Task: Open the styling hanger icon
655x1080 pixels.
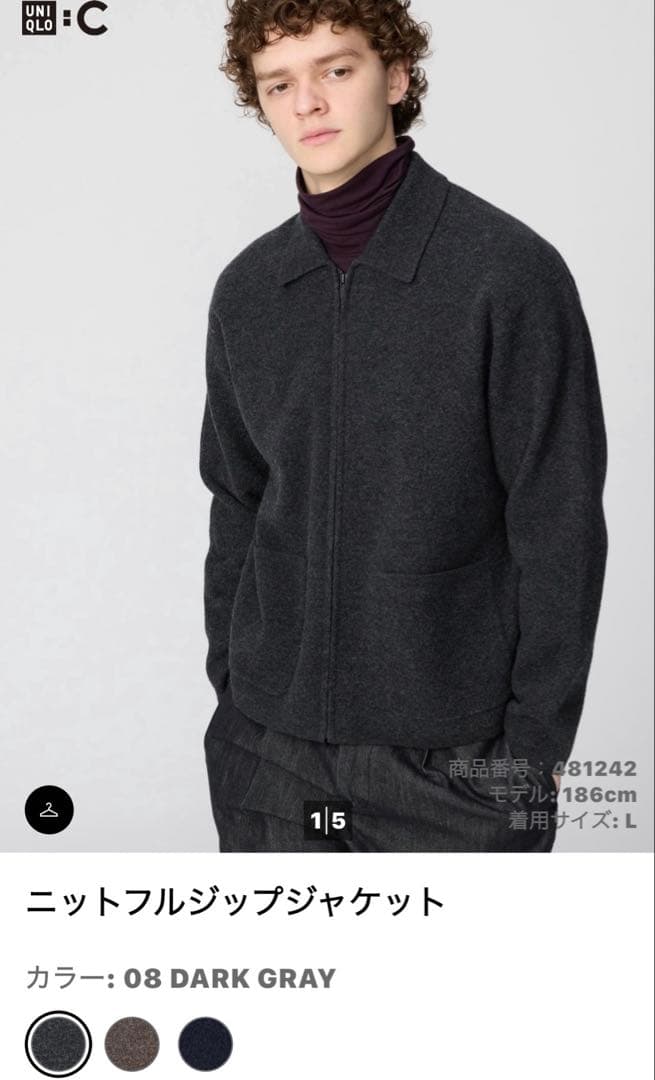Action: tap(49, 810)
